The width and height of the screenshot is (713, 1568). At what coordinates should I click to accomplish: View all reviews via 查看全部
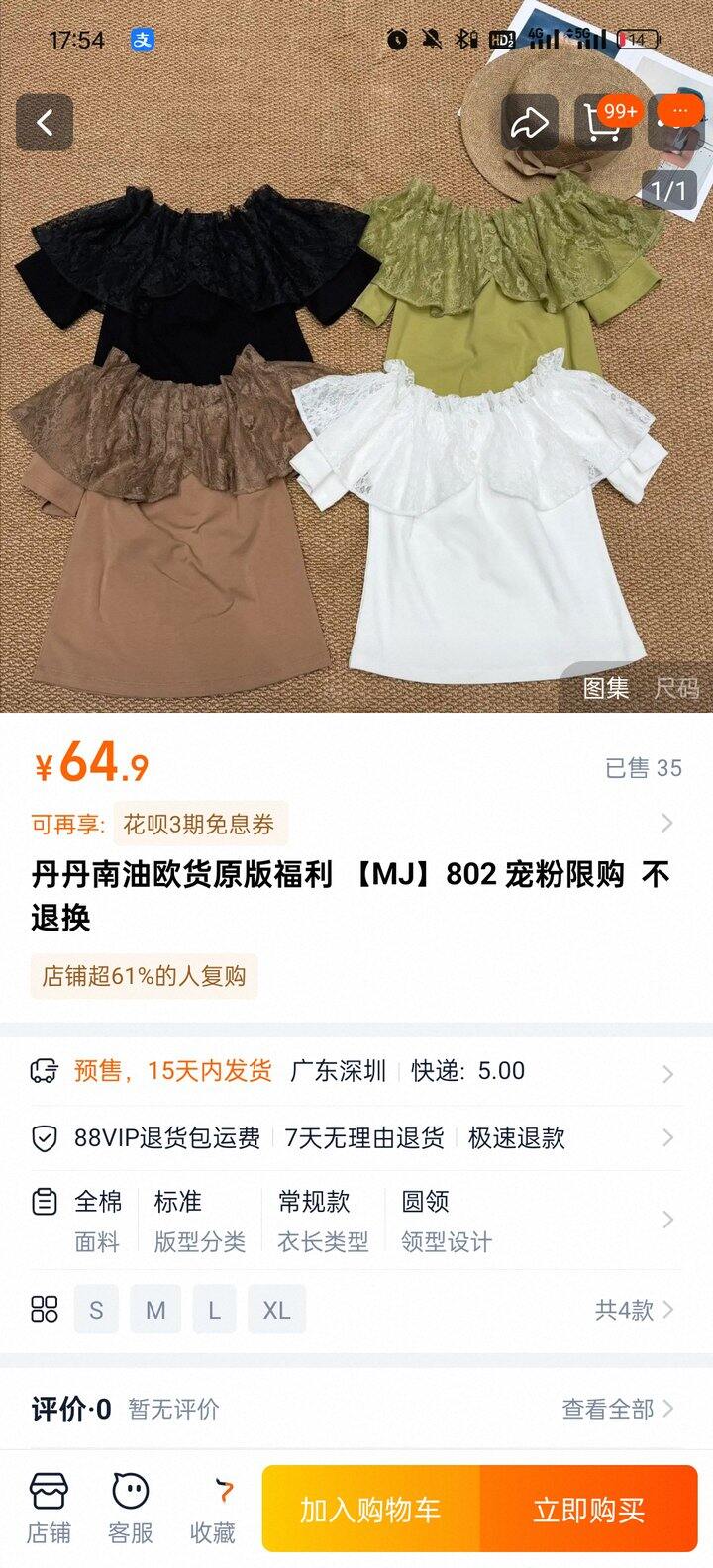(x=617, y=1409)
